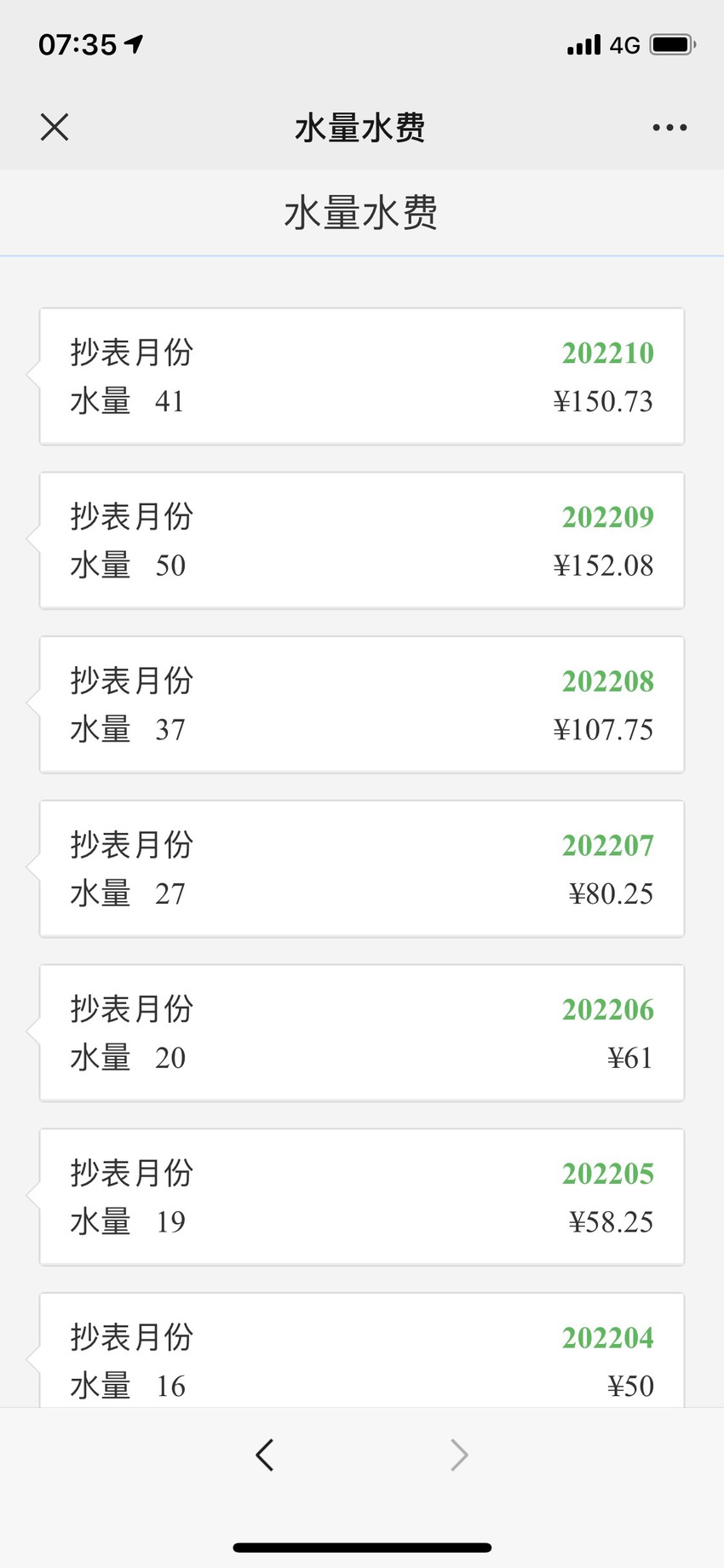Select the 202208 meter reading record
The height and width of the screenshot is (1568, 724).
362,705
